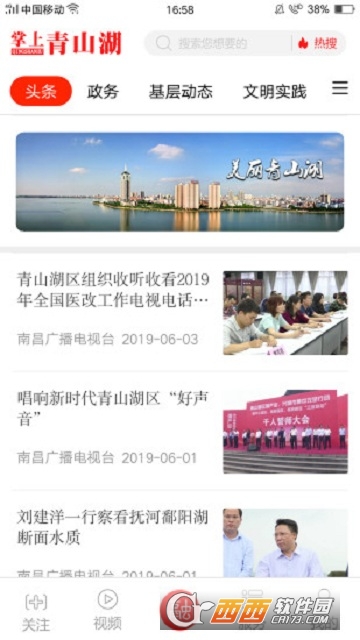Screen dimensions: 360x640
Task: Go to the 关注 tab
Action: click(x=36, y=612)
